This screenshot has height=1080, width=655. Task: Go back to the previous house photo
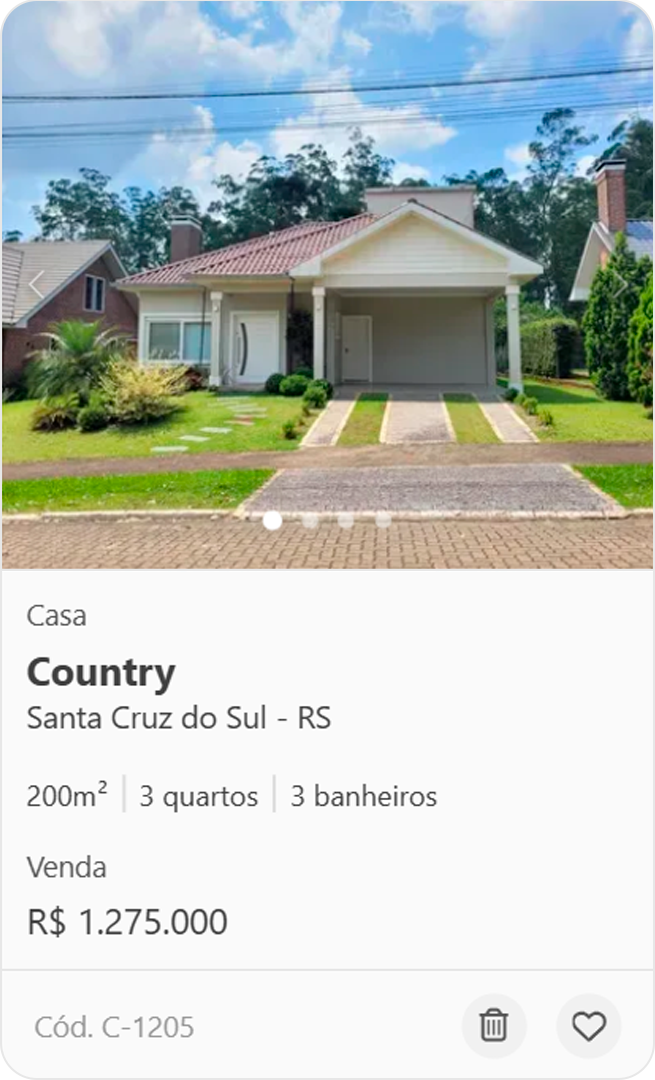point(36,285)
